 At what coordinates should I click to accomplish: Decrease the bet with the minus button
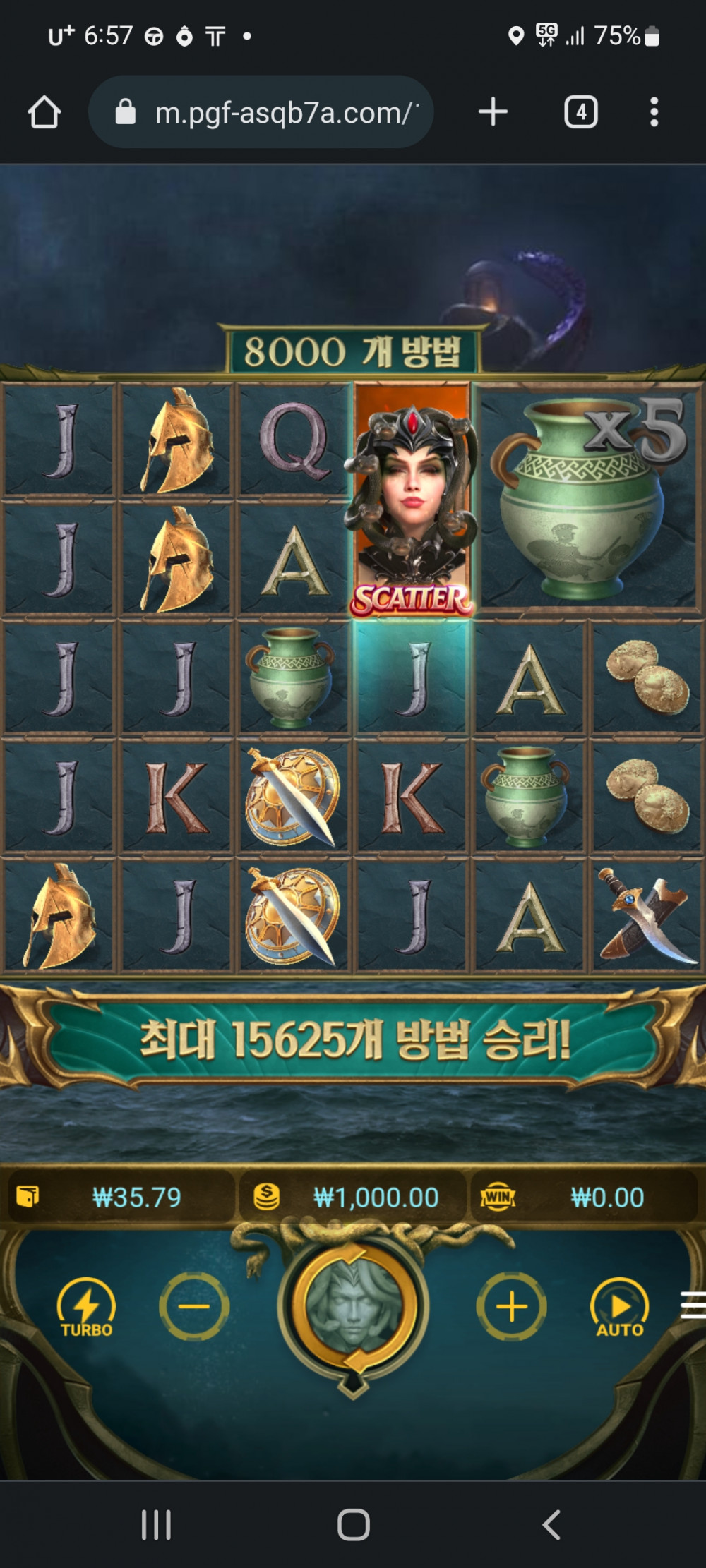pyautogui.click(x=194, y=1307)
